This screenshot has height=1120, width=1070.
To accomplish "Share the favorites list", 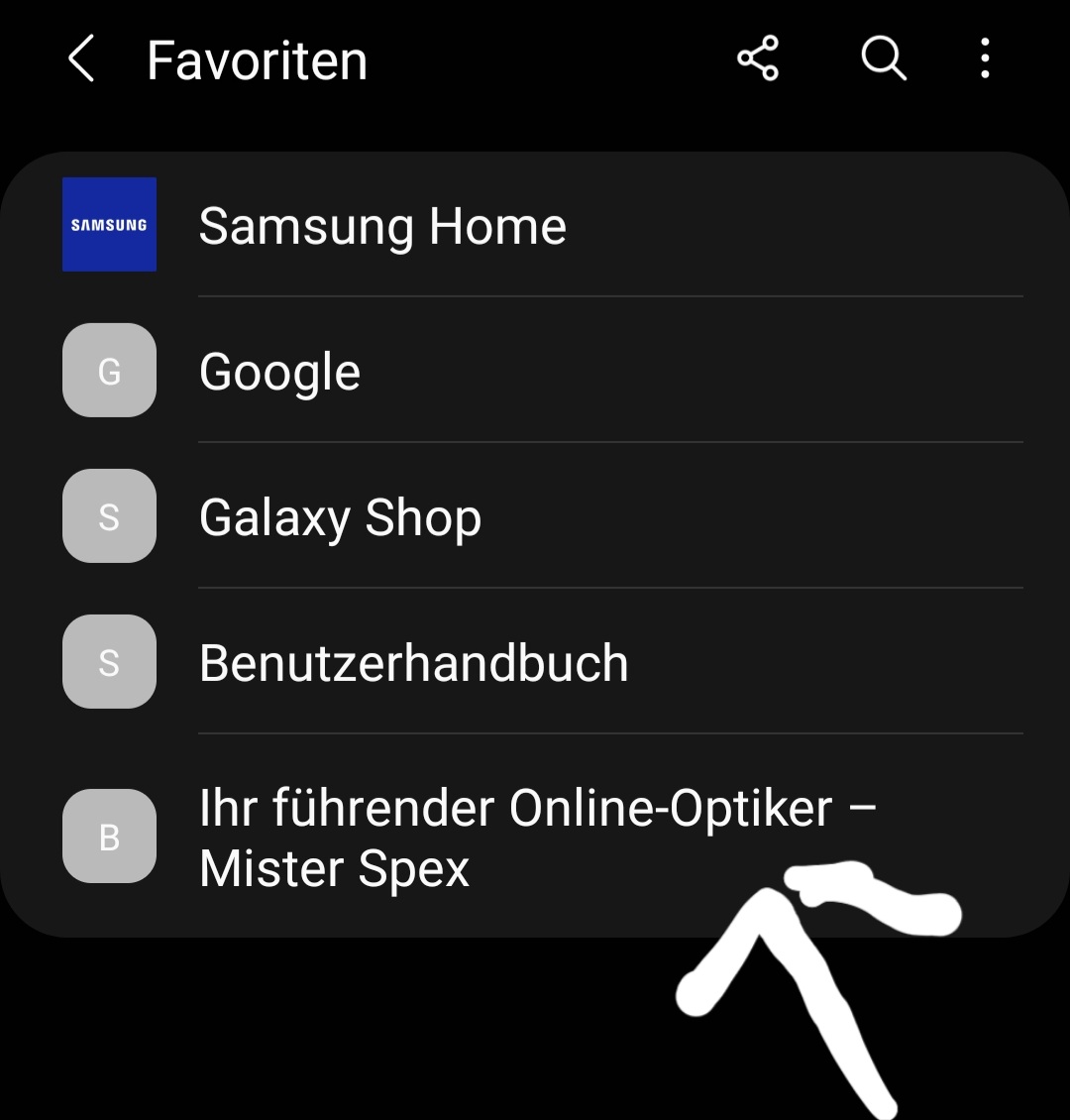I will 758,59.
